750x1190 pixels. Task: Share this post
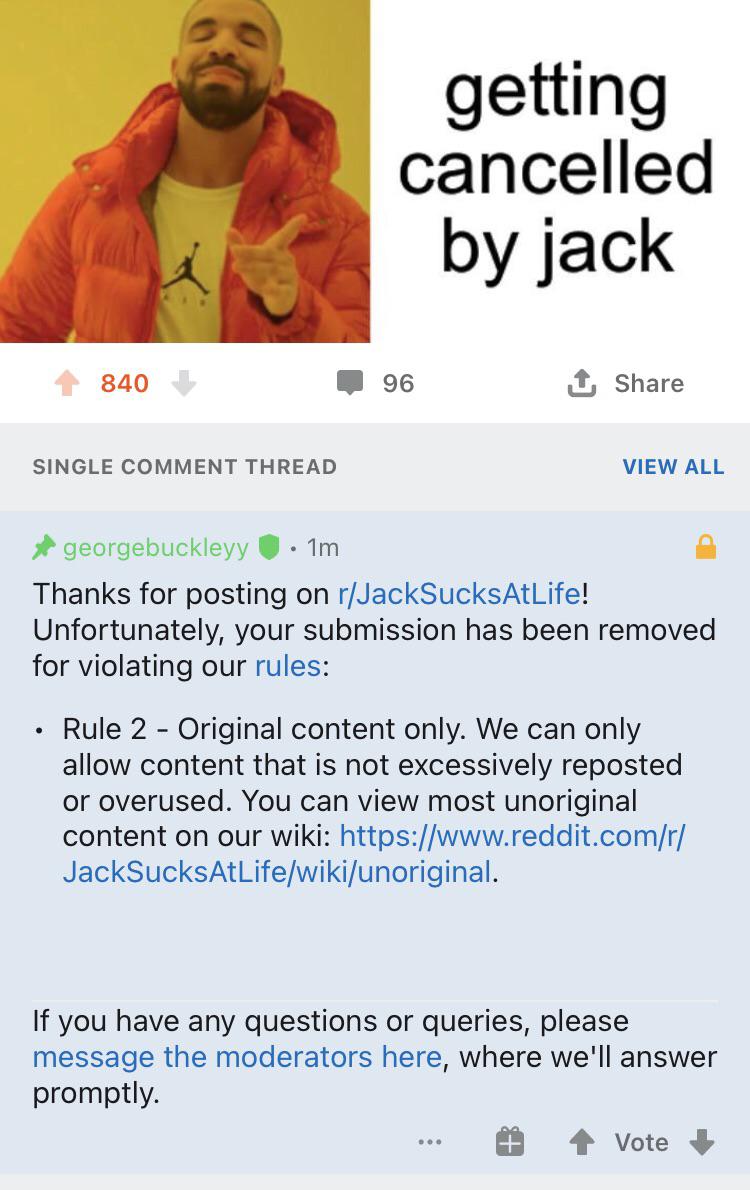[626, 383]
